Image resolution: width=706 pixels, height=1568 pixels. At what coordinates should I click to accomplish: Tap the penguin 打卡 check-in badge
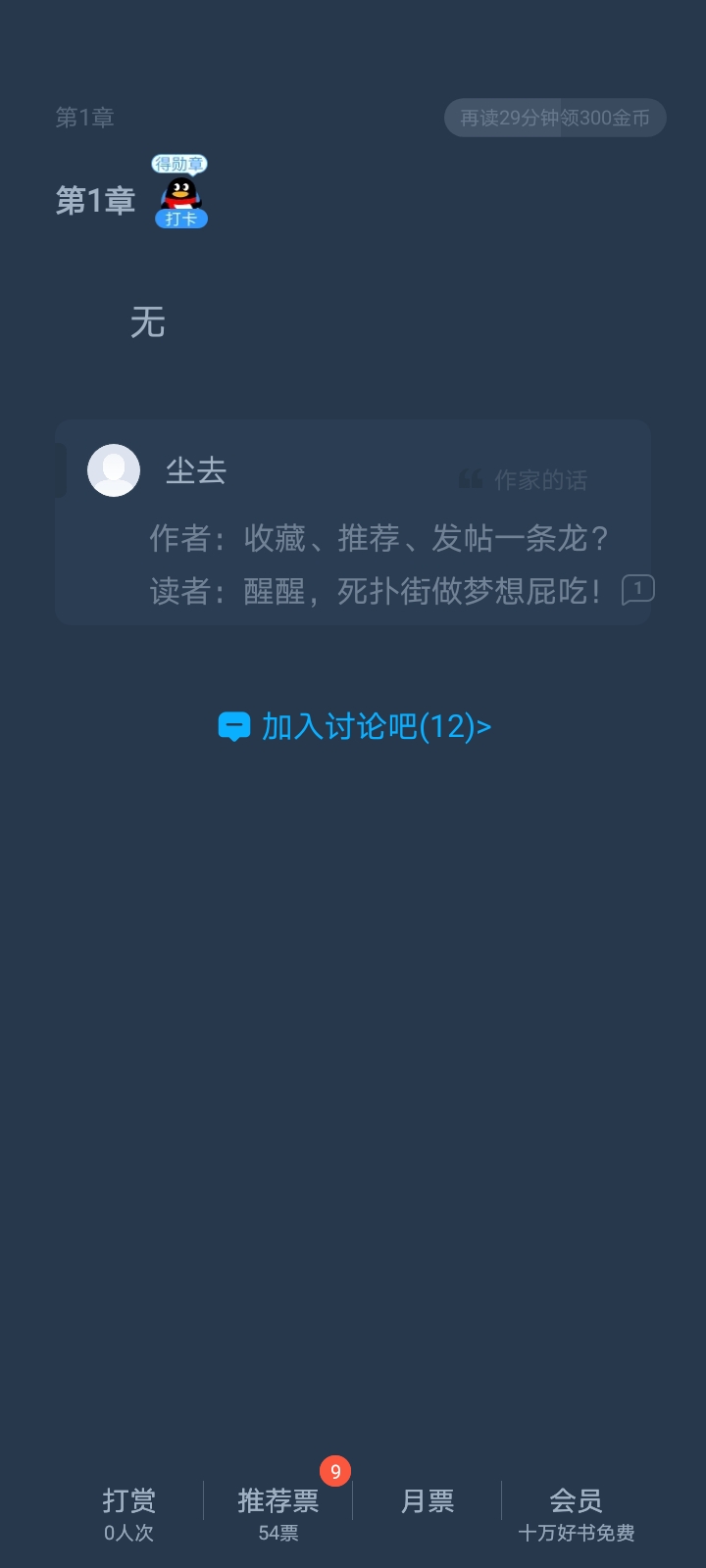[180, 193]
